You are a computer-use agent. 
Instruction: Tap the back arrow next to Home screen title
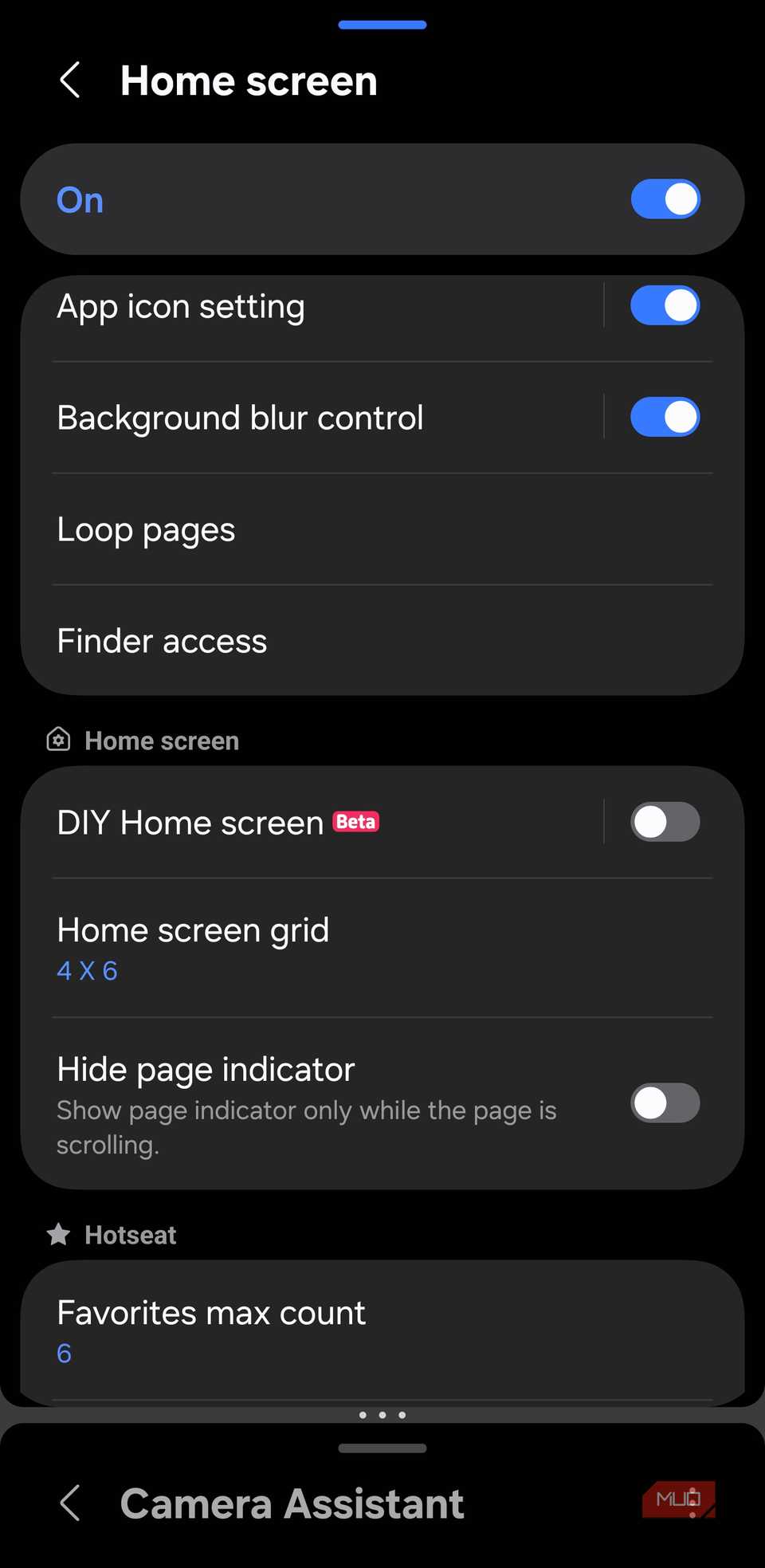click(x=70, y=80)
